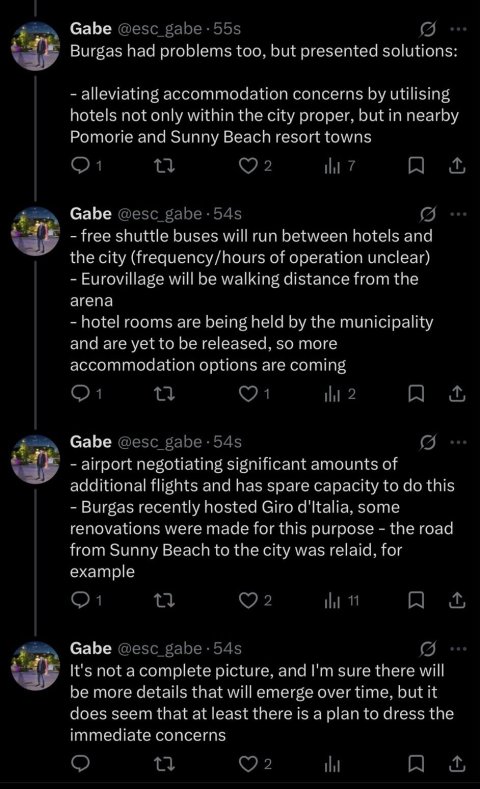Viewport: 480px width, 789px height.
Task: Open overflow menu on 'Burgas had problems' tweet
Action: pos(458,30)
